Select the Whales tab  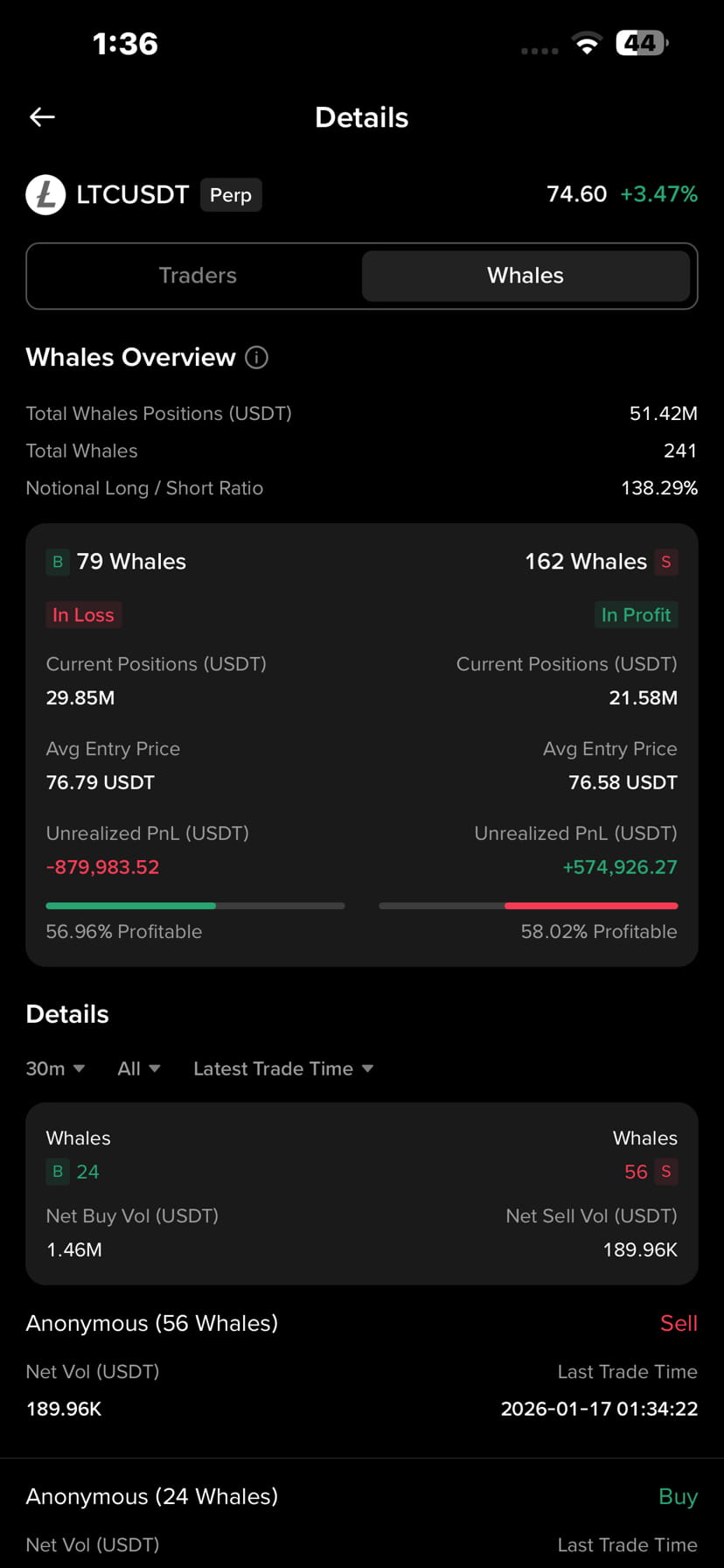pos(525,276)
